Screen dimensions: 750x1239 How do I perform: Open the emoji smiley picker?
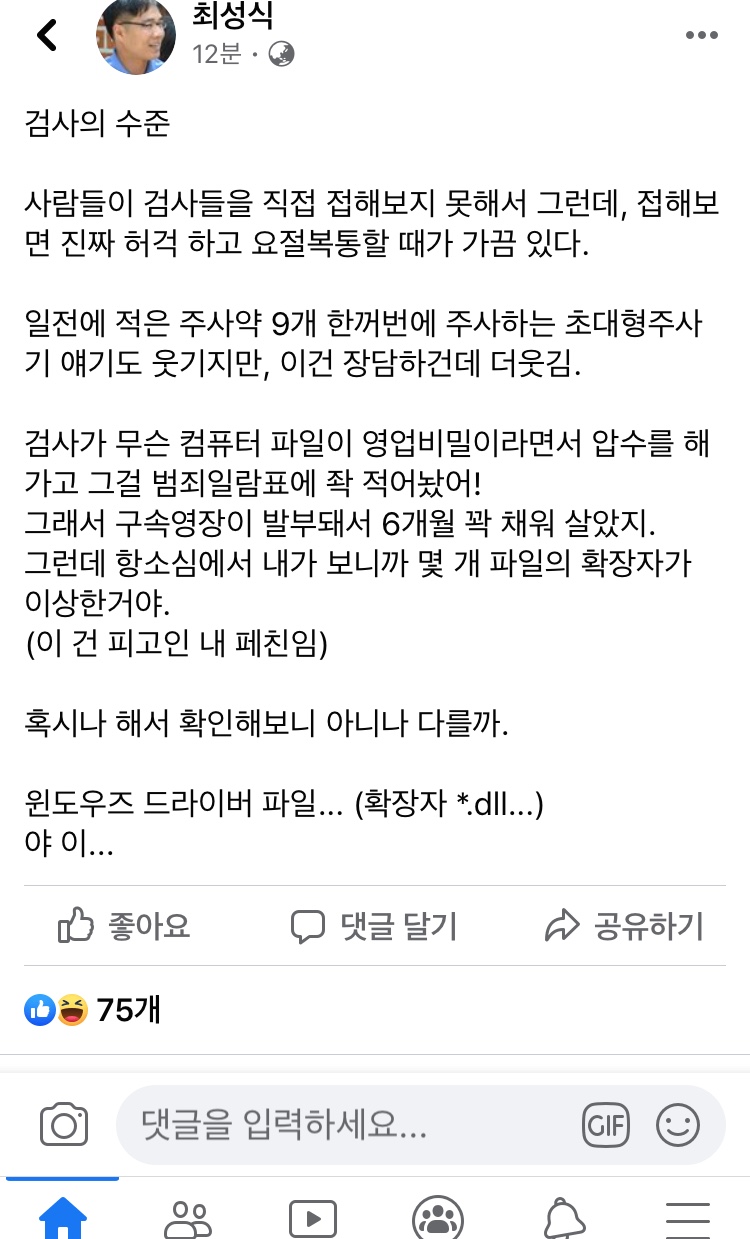pos(678,1126)
